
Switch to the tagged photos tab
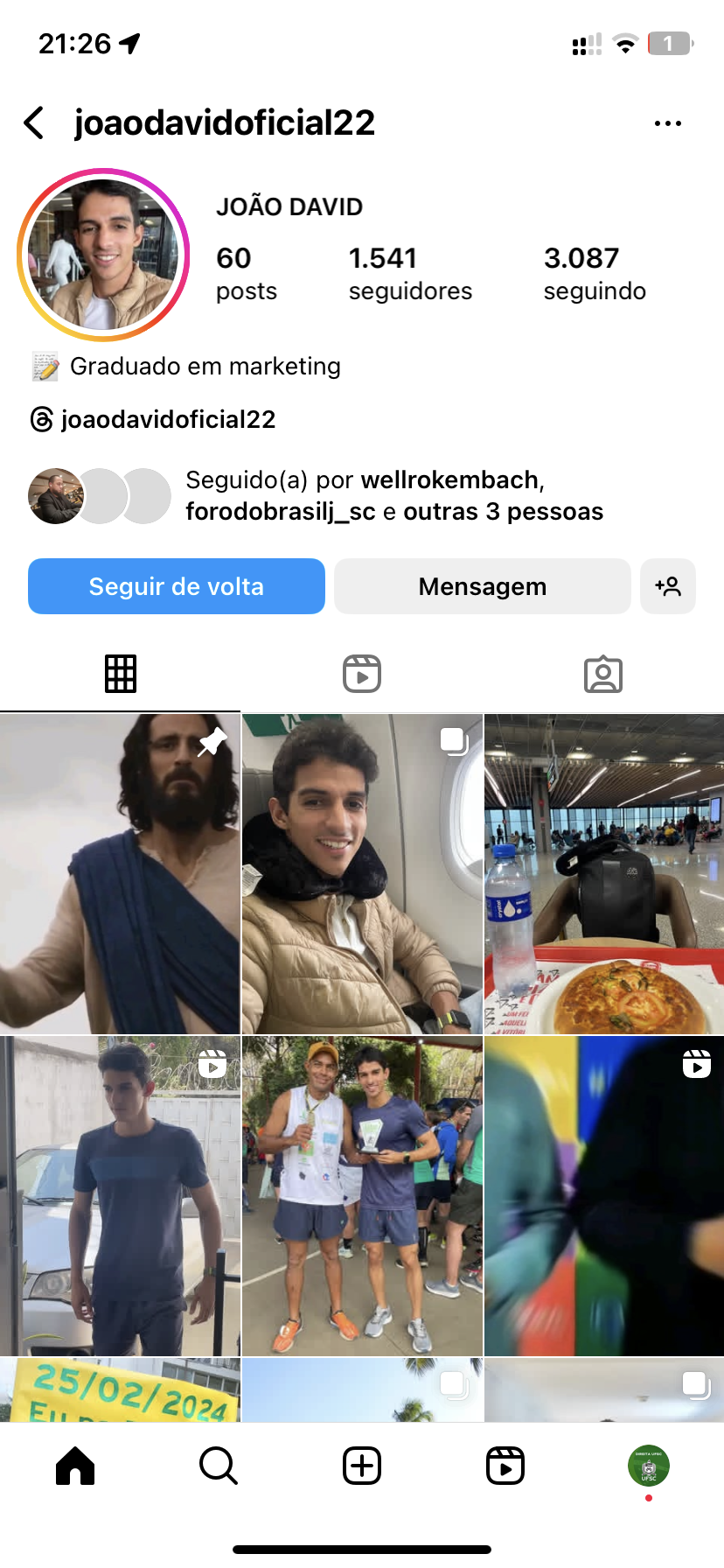603,674
